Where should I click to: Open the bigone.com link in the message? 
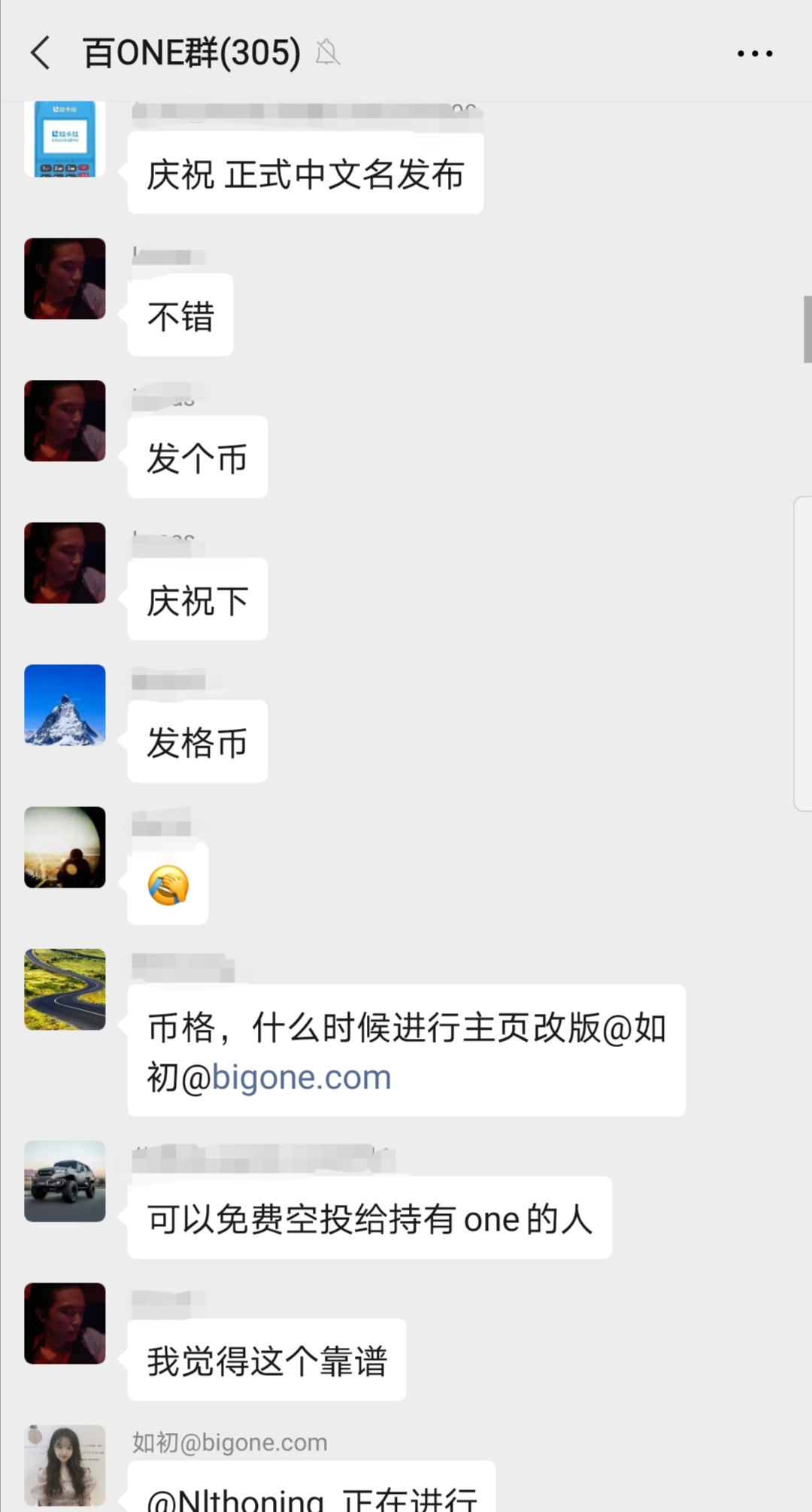(301, 1077)
